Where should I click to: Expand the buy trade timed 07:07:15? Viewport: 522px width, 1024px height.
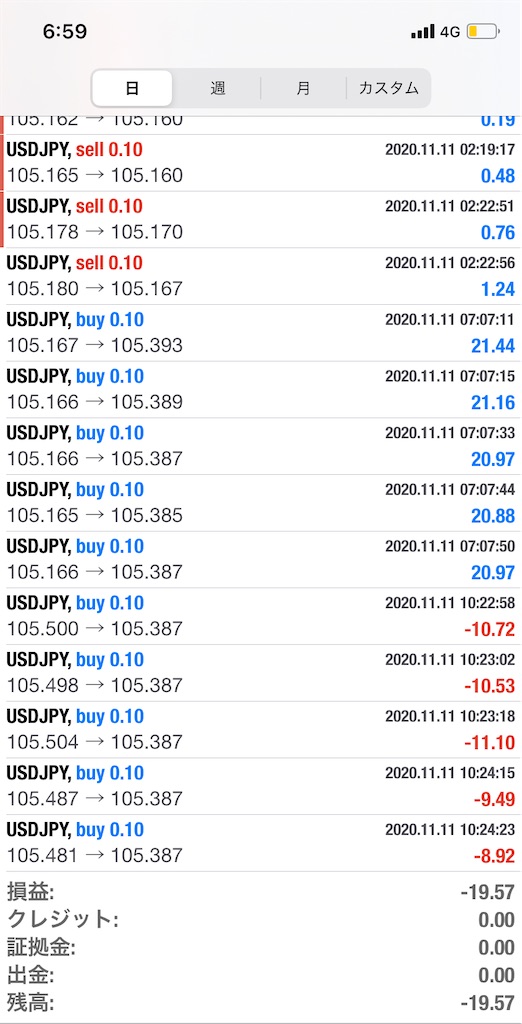point(261,390)
